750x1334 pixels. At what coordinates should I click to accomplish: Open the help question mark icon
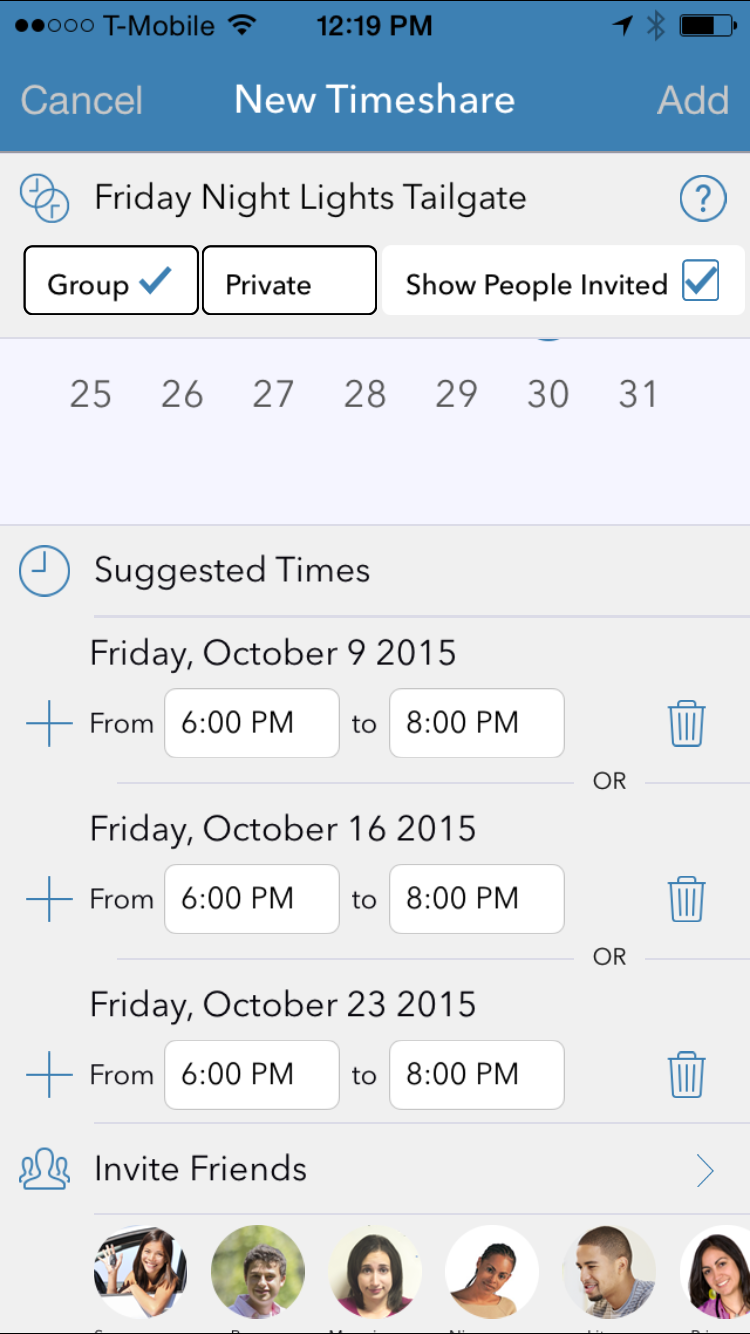(703, 198)
